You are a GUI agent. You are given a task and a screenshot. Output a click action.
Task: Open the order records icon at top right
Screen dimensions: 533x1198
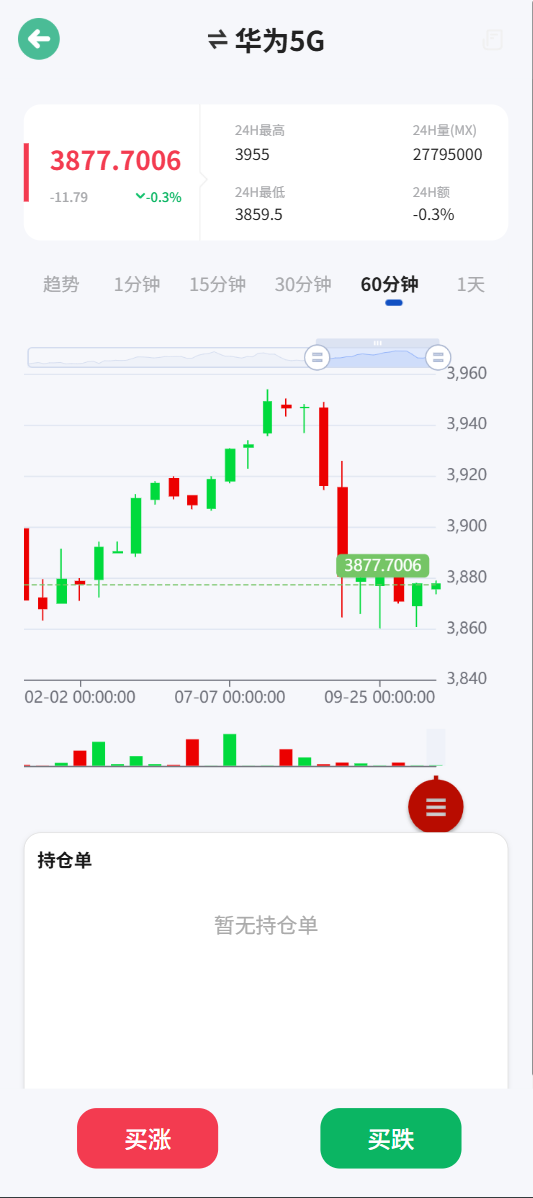tap(493, 40)
